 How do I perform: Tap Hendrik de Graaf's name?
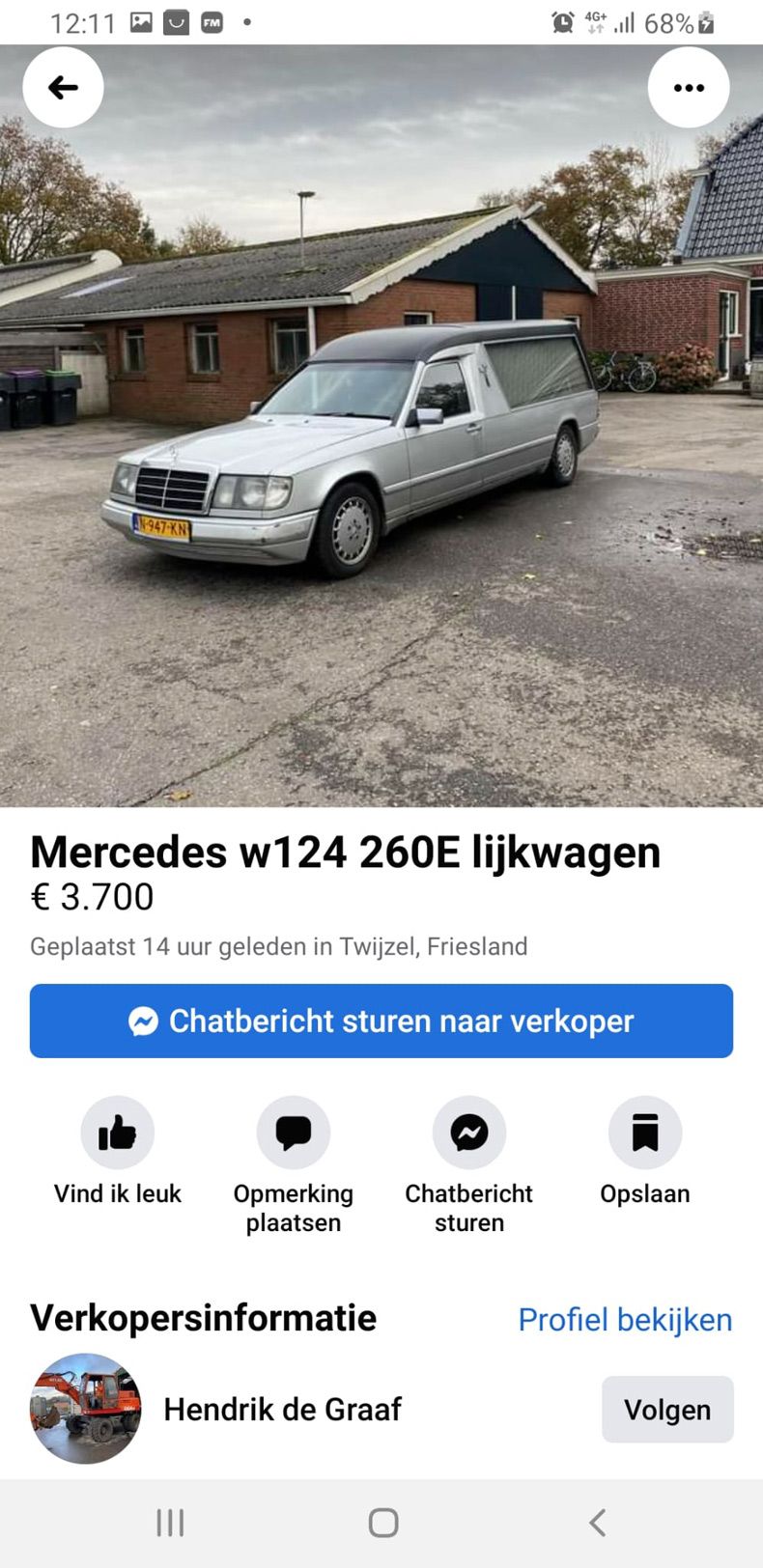tap(283, 1409)
